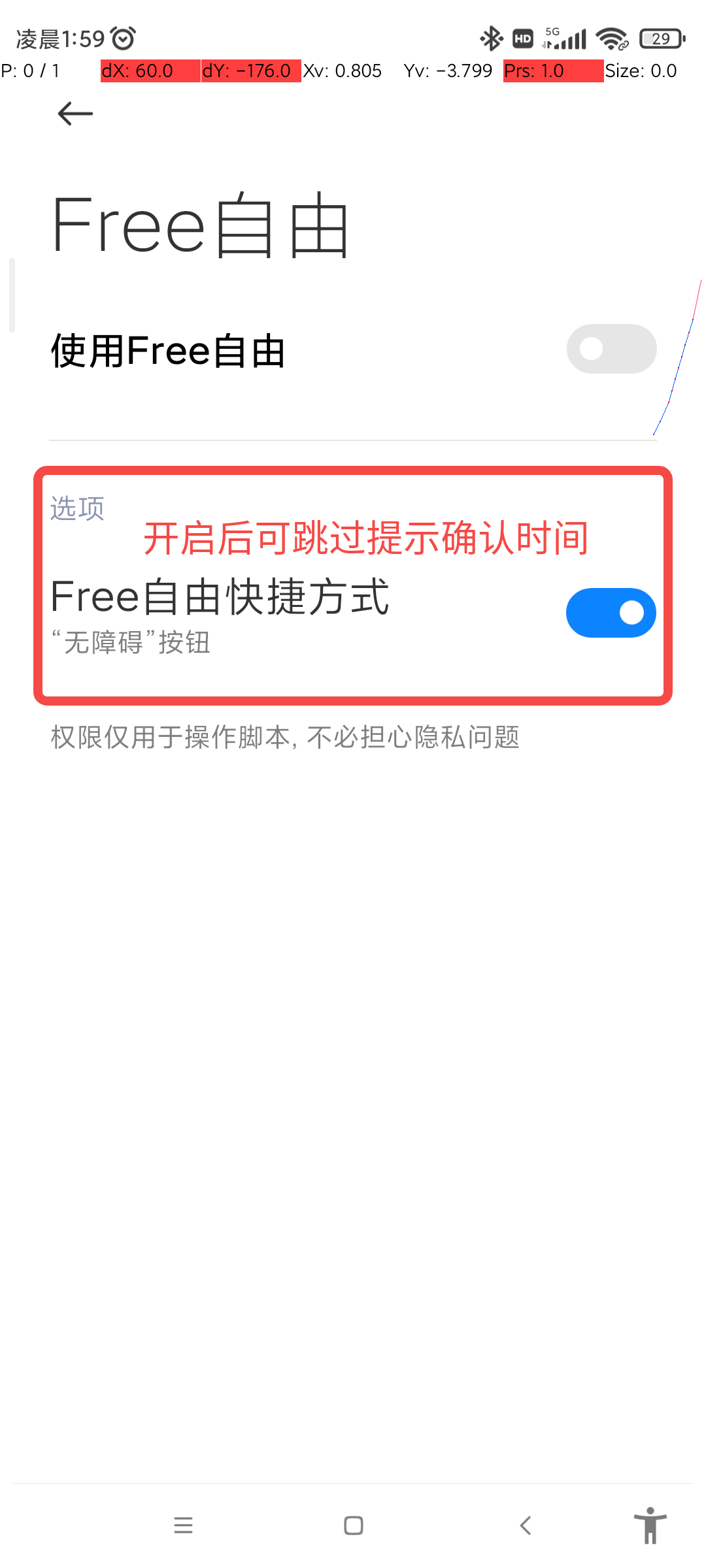The image size is (706, 1568).
Task: Open recent apps menu button
Action: coord(184,1526)
